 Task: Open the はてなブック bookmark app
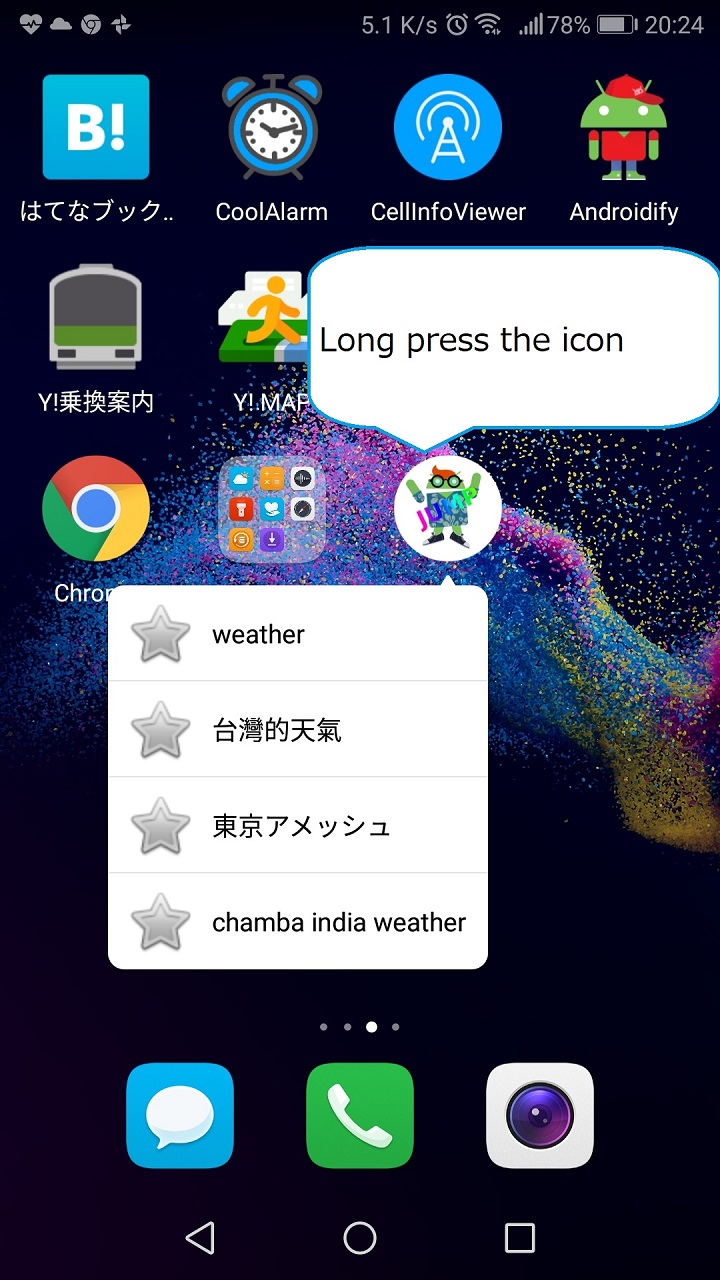[95, 127]
